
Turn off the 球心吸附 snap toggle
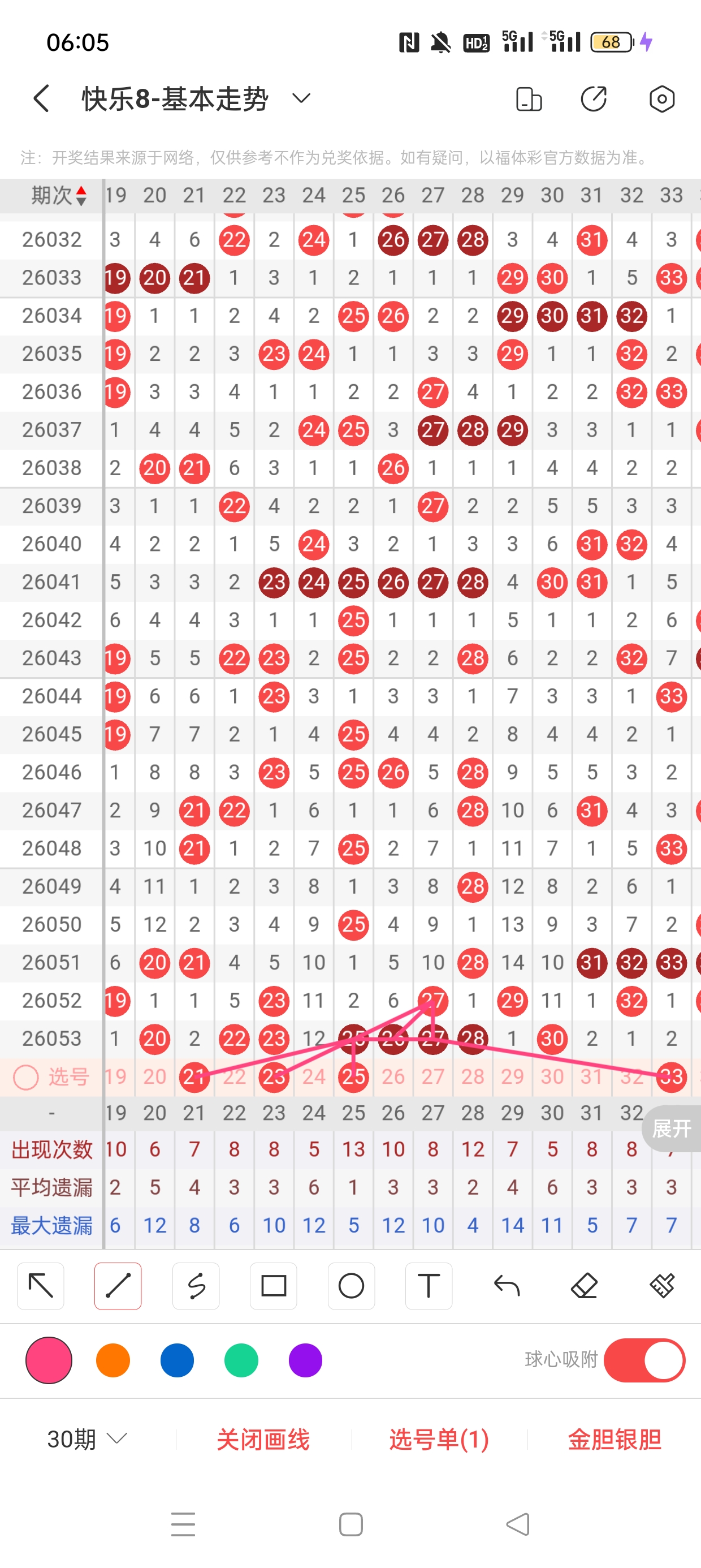[x=644, y=1360]
